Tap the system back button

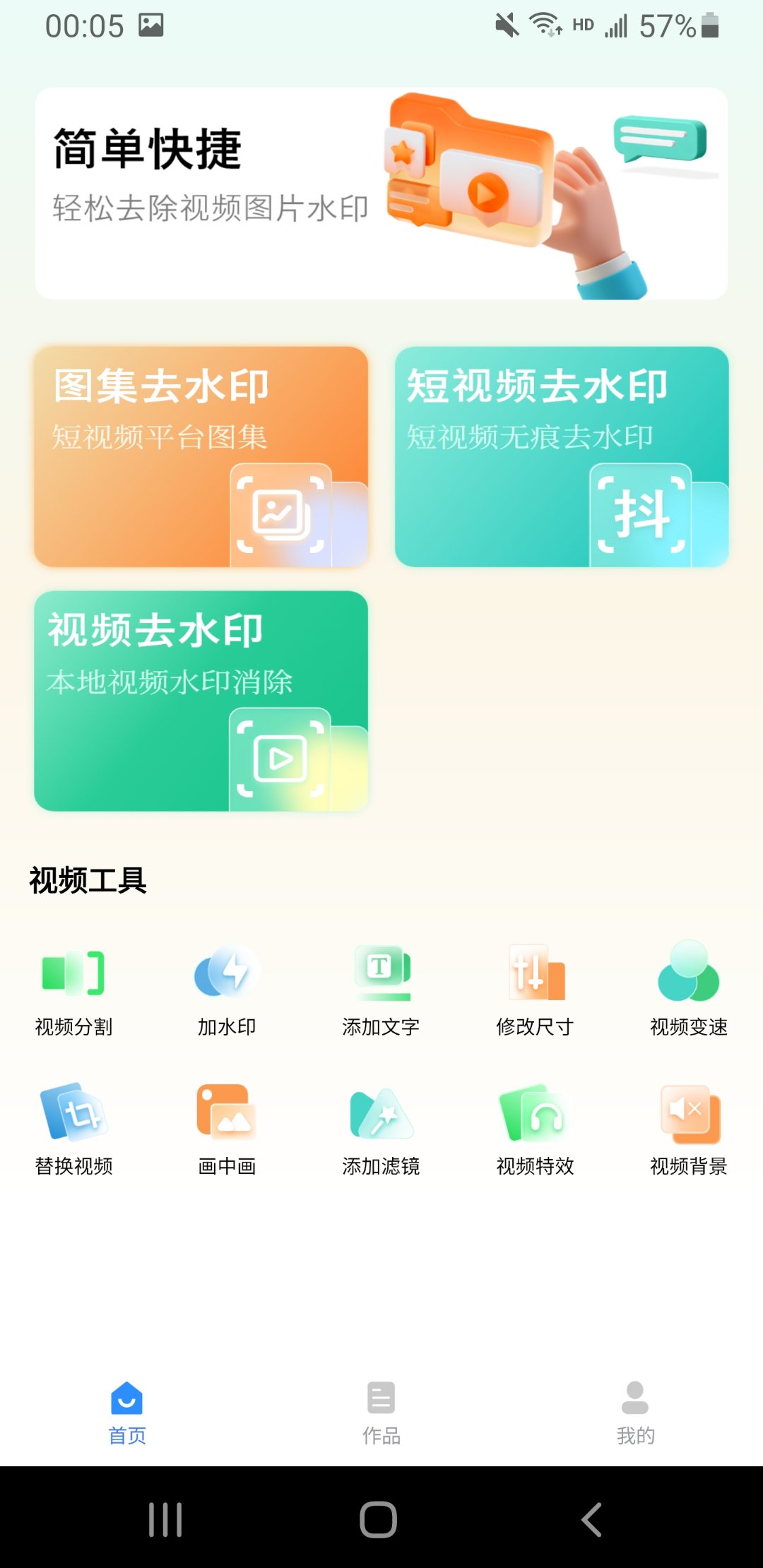[592, 1519]
